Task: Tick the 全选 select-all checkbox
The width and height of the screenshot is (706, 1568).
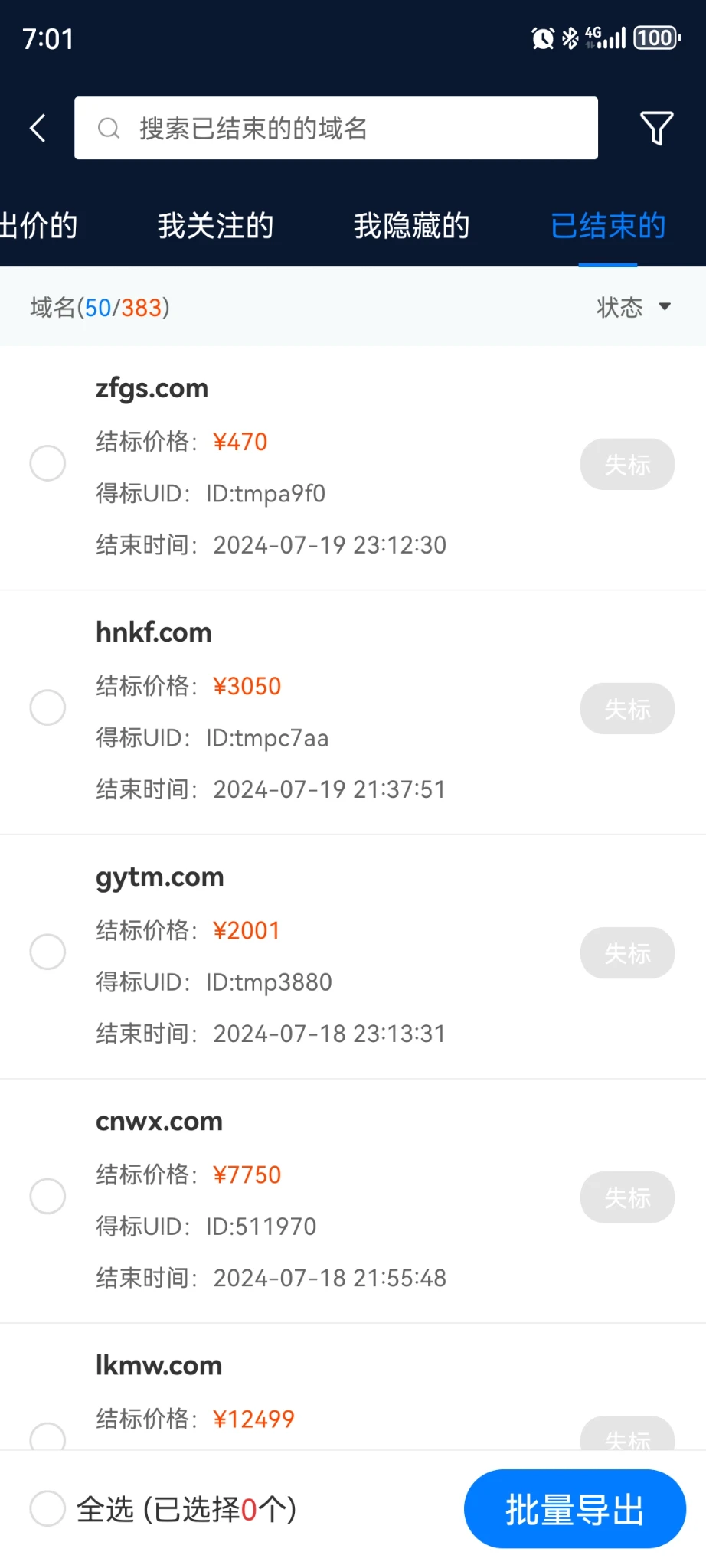Action: (47, 1508)
